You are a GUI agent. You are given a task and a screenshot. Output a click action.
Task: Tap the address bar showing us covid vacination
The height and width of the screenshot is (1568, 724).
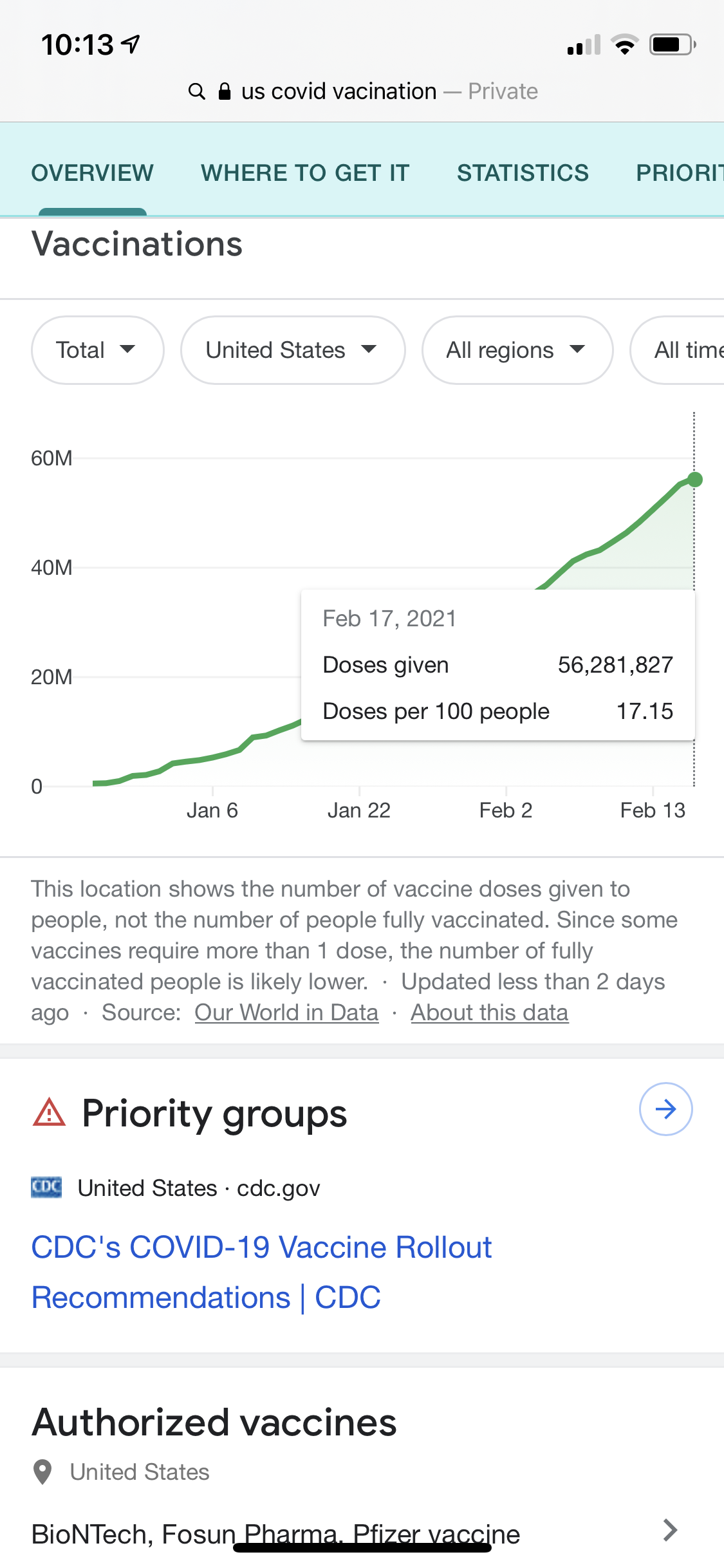point(362,91)
